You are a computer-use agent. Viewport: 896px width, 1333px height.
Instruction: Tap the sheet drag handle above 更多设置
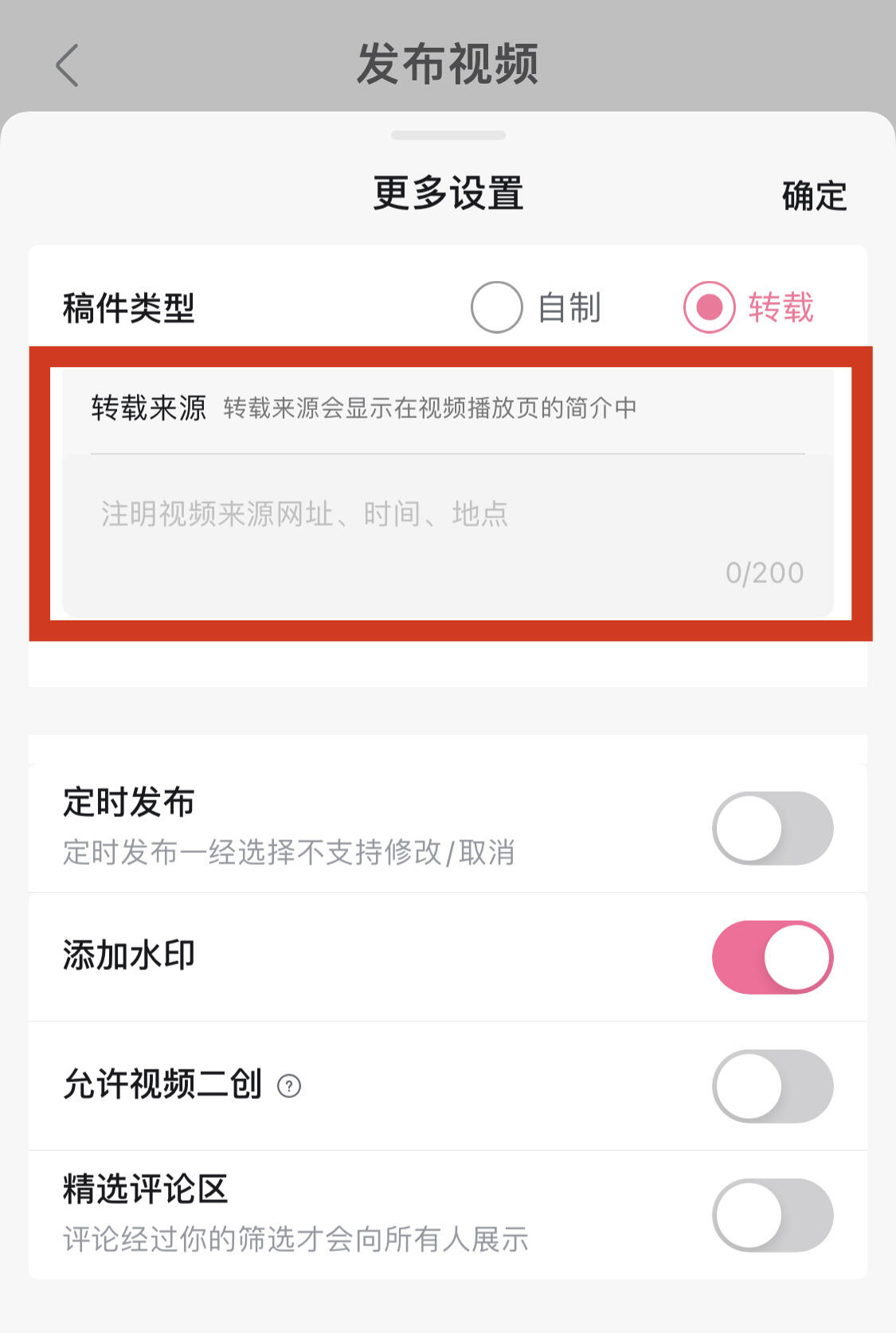(448, 135)
